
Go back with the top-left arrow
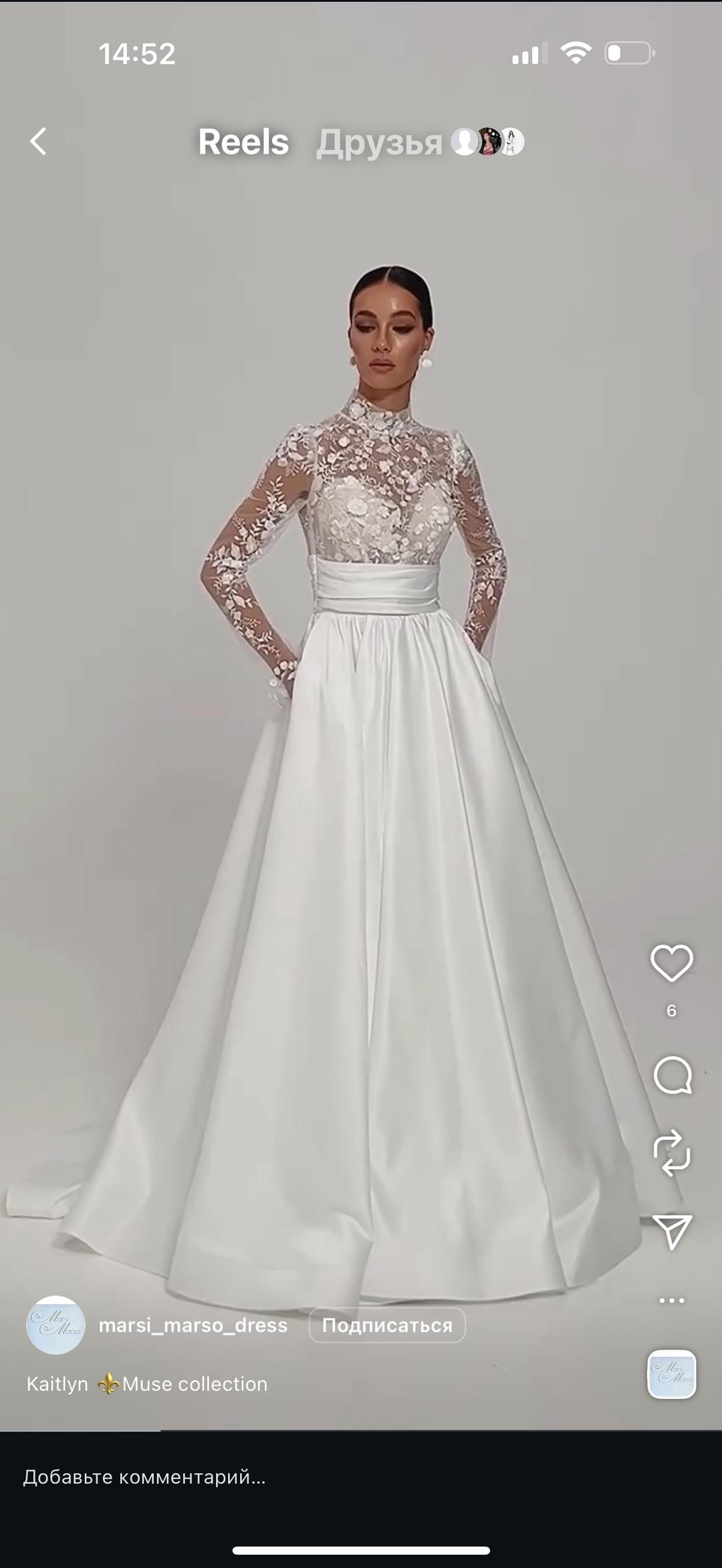point(39,142)
